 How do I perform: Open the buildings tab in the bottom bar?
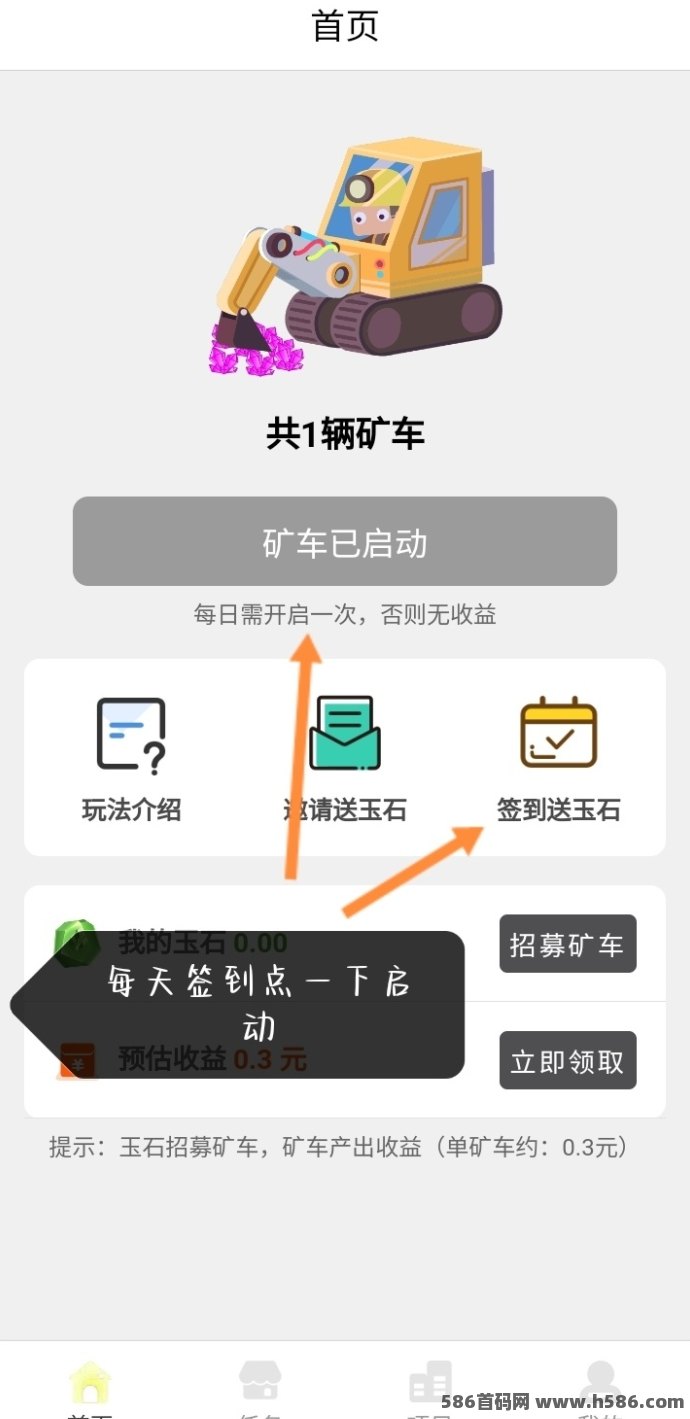(x=430, y=1386)
